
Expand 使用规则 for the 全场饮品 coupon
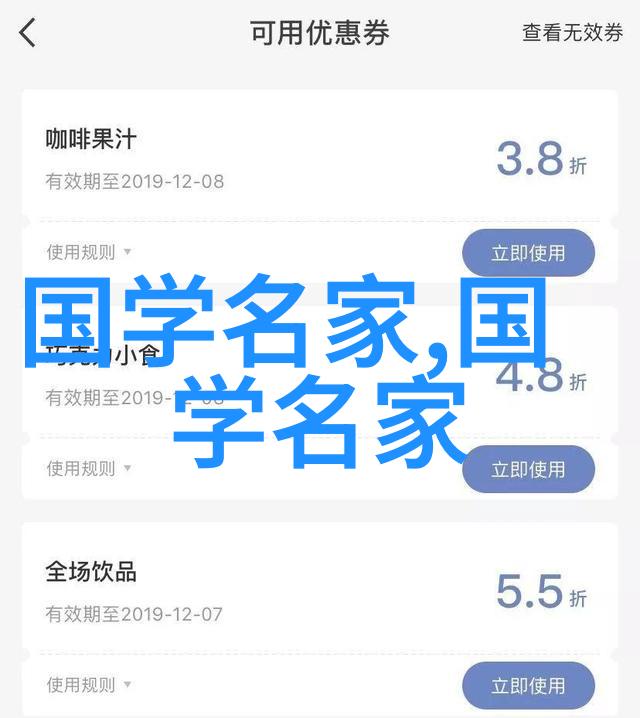(x=88, y=684)
